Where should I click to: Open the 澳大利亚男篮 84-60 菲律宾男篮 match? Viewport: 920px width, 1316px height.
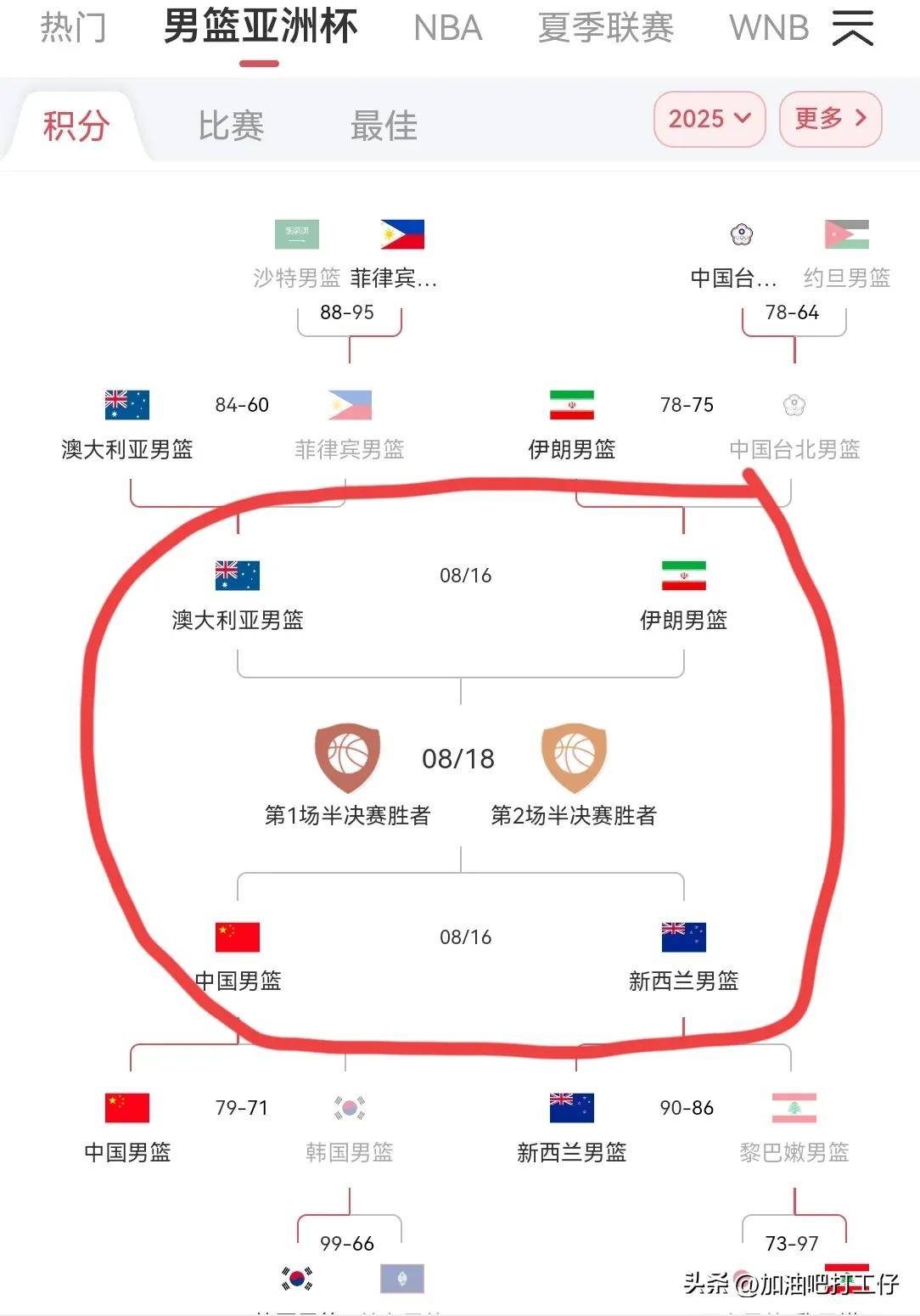click(x=241, y=406)
